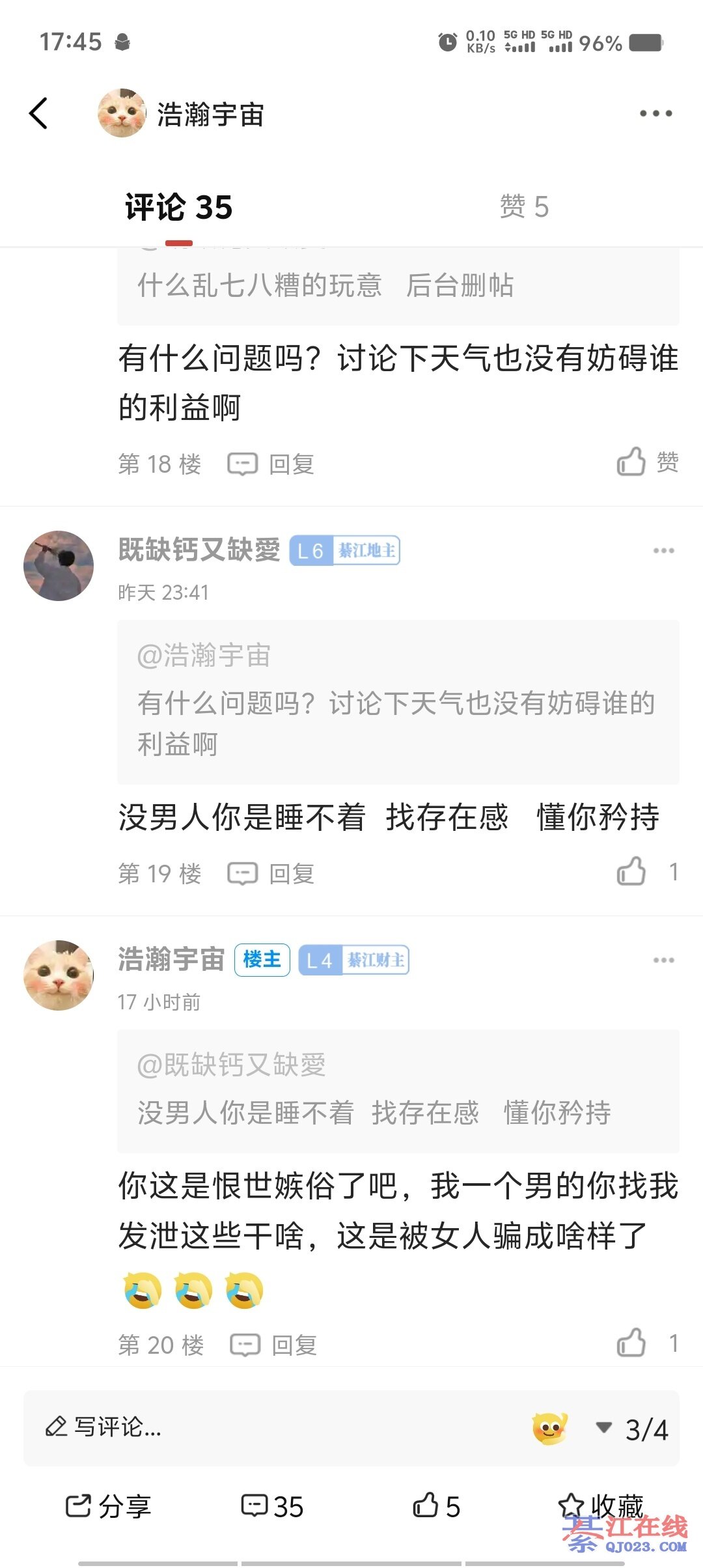The height and width of the screenshot is (1568, 703).
Task: Select the 评论 35 tab
Action: [178, 207]
